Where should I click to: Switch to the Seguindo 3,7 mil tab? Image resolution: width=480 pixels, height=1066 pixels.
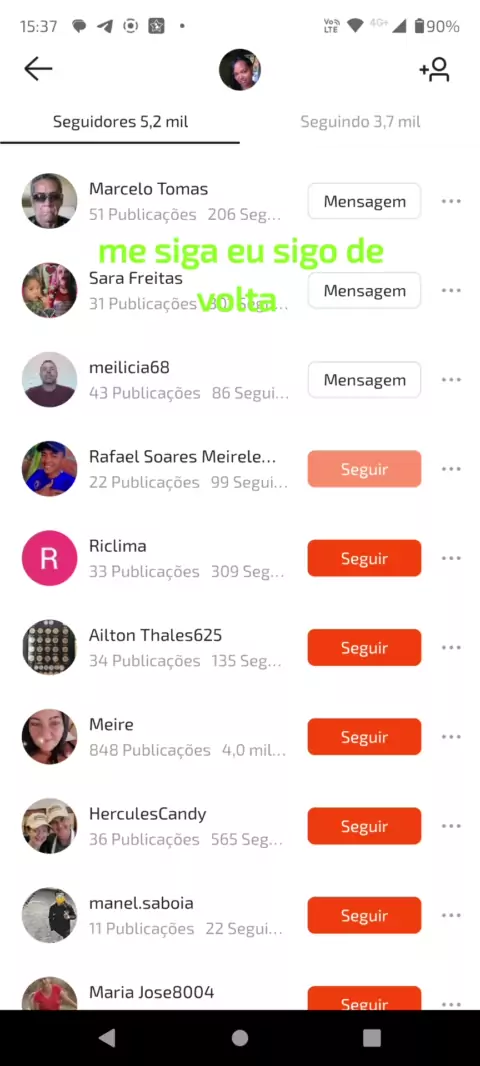(x=360, y=122)
